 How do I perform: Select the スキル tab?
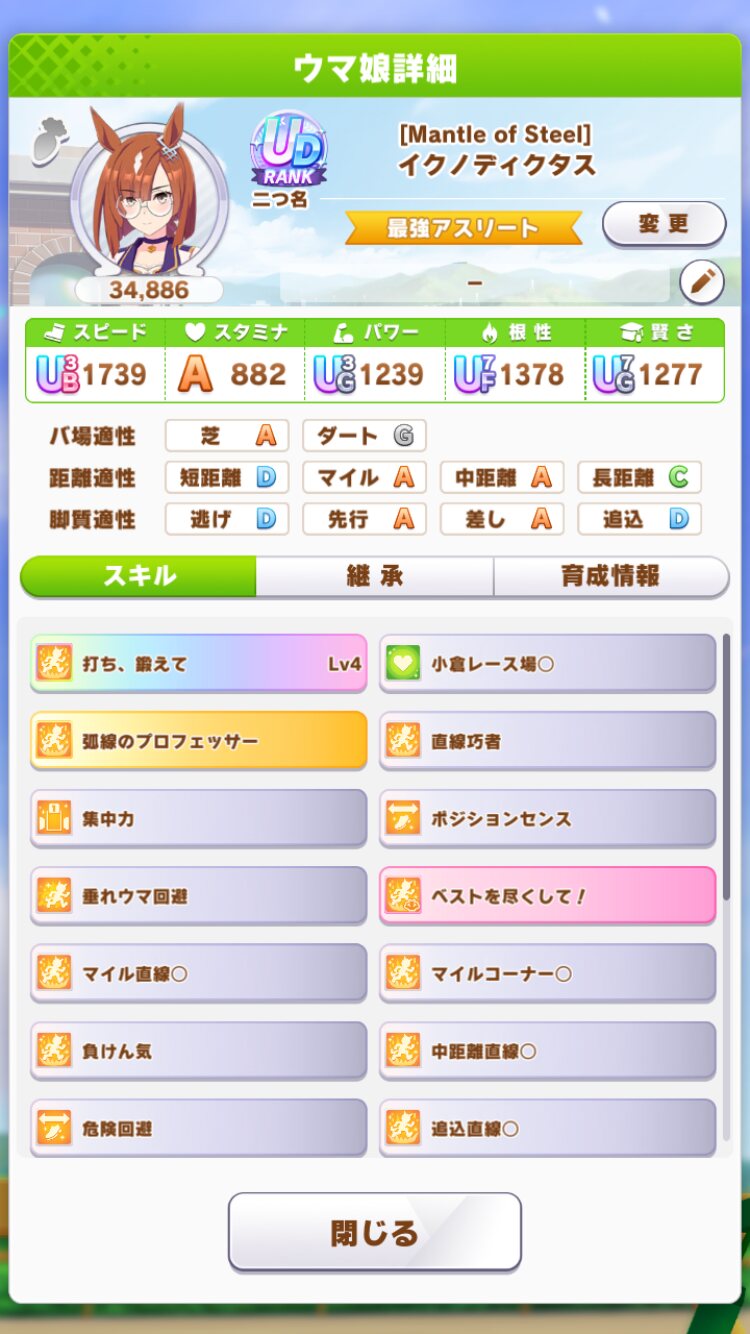tap(139, 576)
